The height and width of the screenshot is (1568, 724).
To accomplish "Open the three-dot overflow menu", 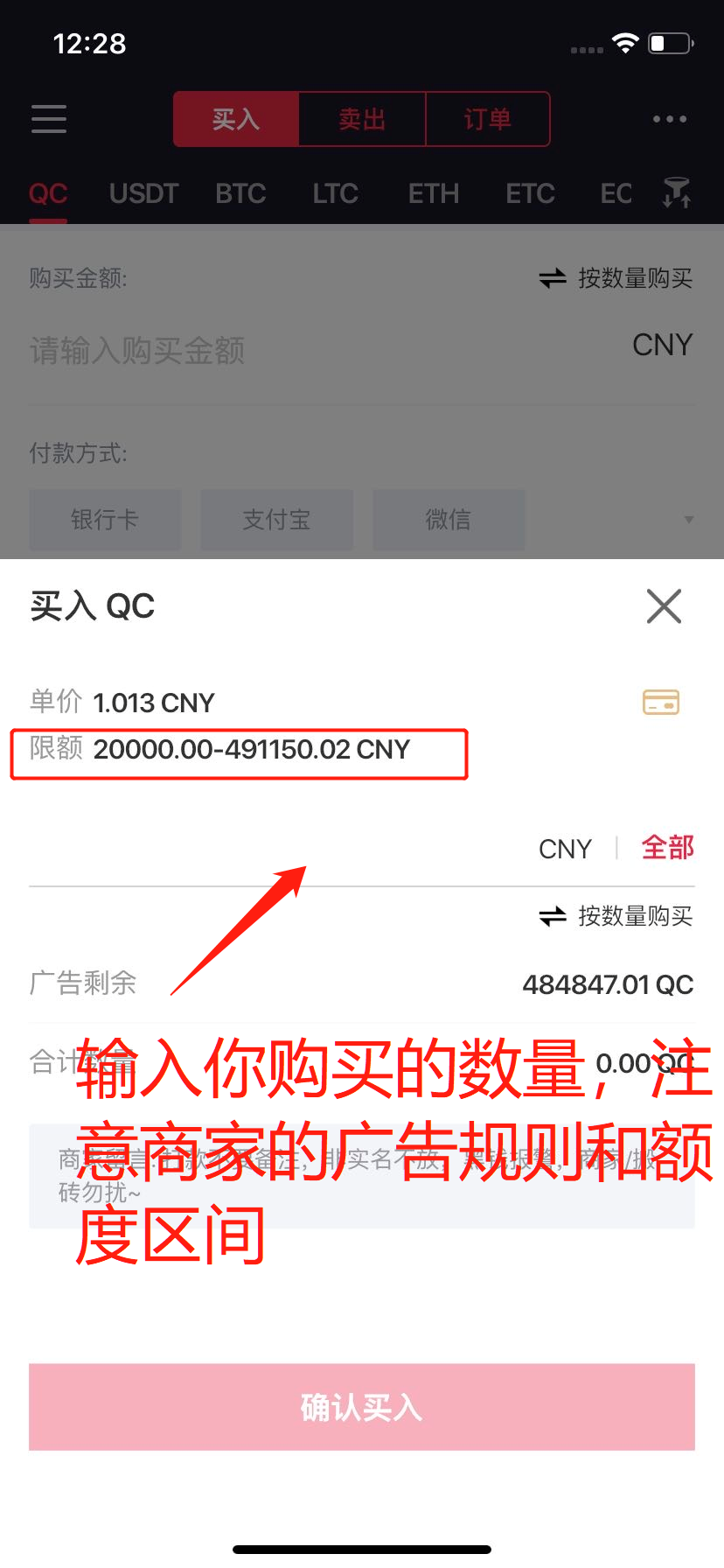I will 670,119.
